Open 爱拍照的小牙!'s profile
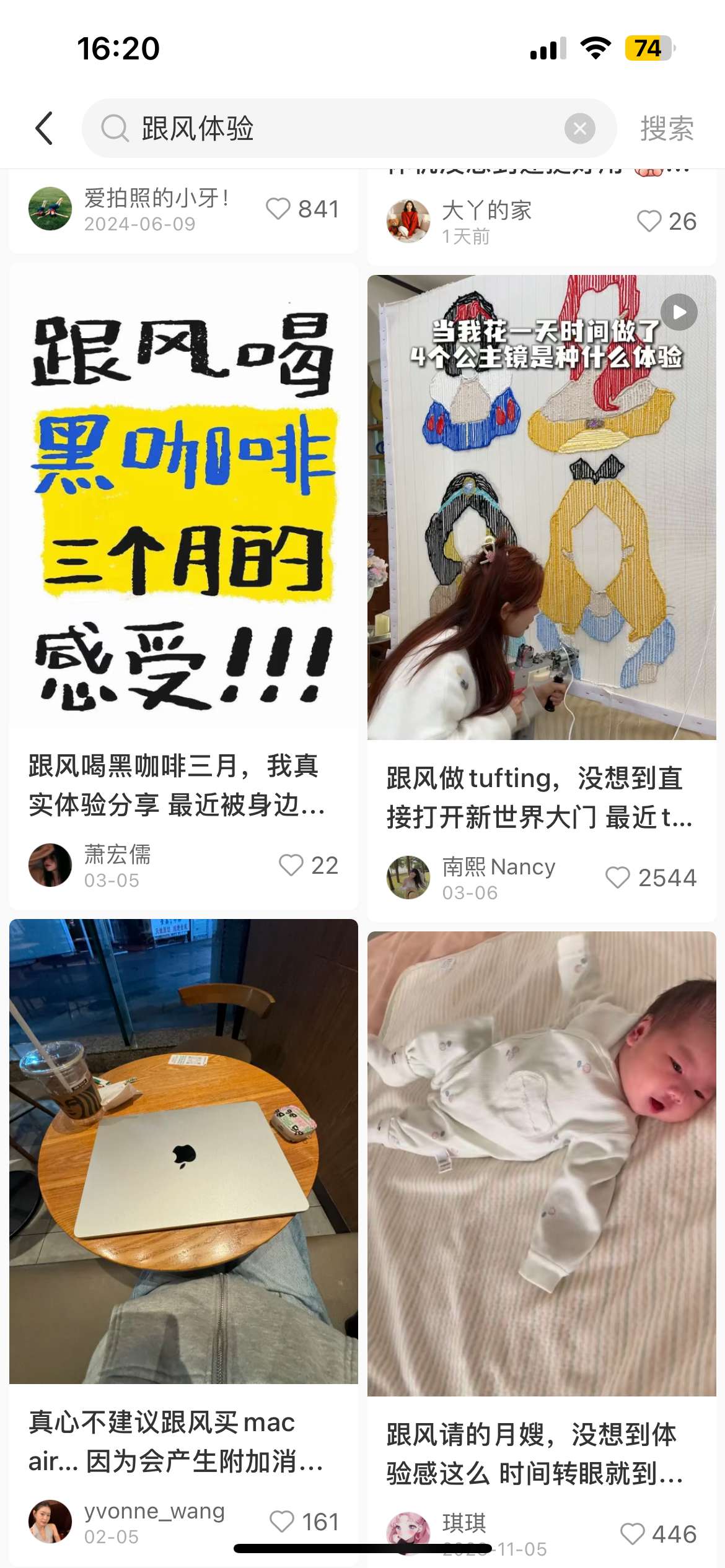 50,209
